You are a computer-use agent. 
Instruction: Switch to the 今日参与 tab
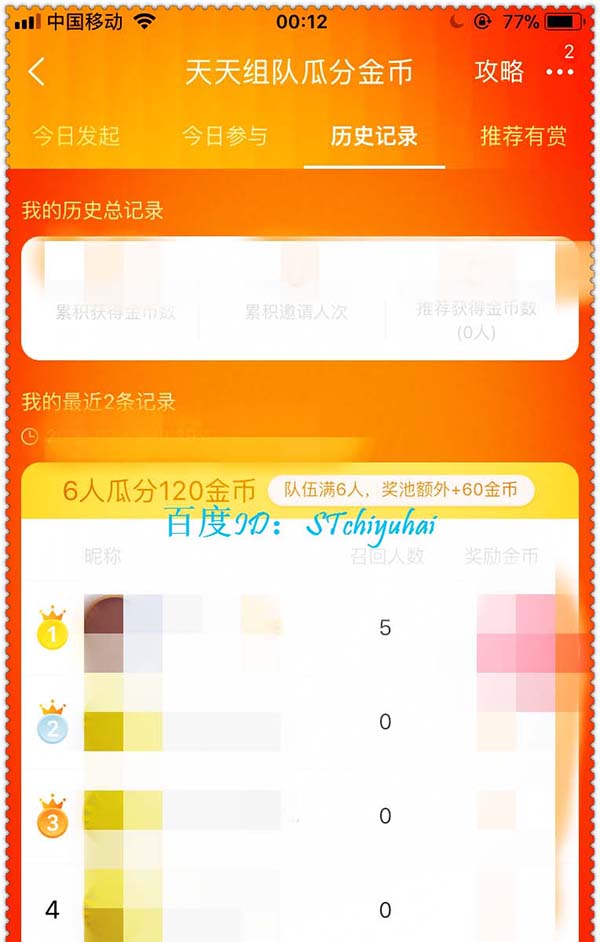[x=225, y=137]
